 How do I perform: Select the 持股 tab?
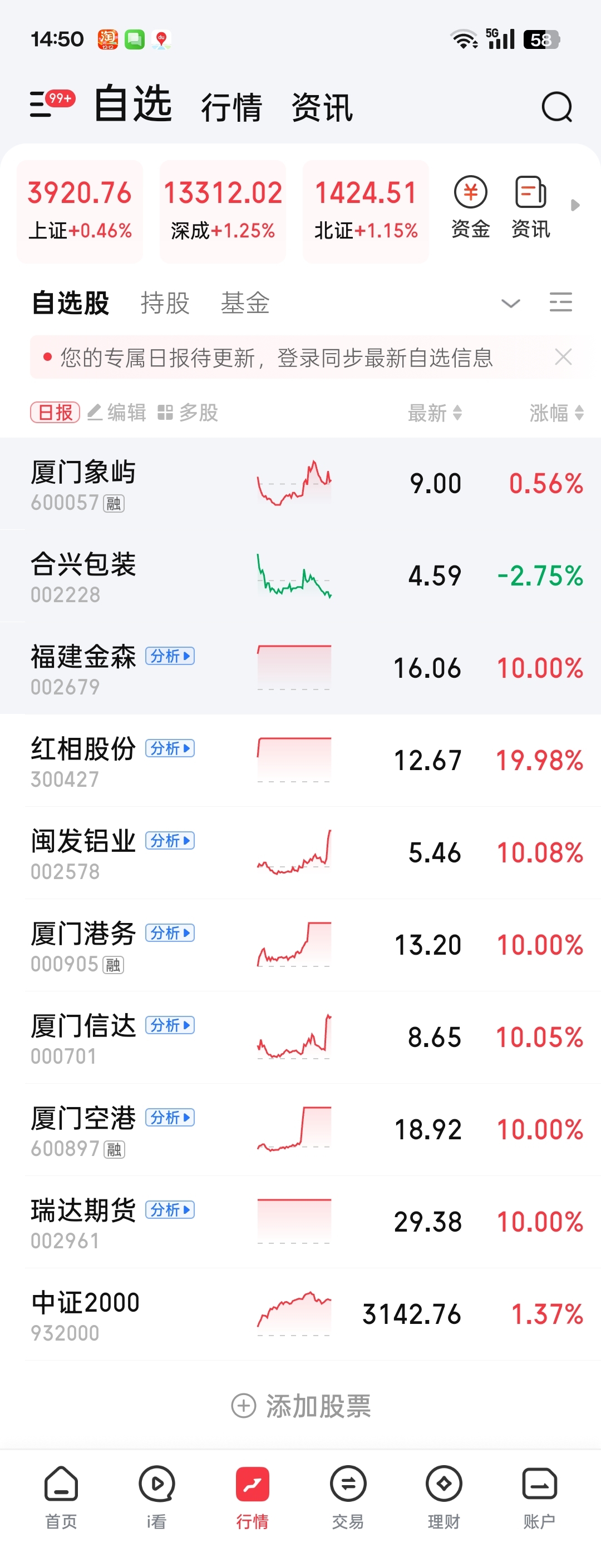point(165,302)
